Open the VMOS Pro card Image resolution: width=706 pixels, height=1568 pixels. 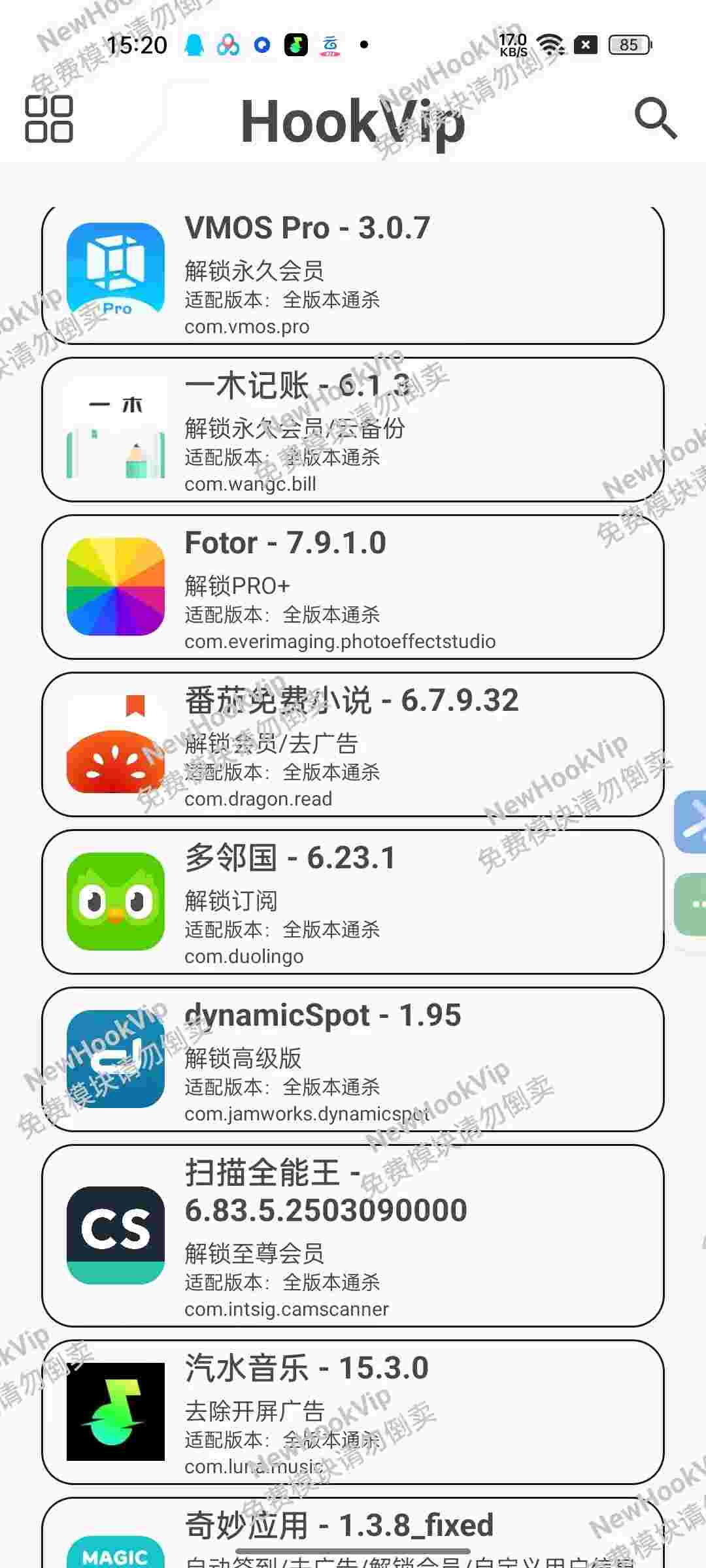coord(353,274)
